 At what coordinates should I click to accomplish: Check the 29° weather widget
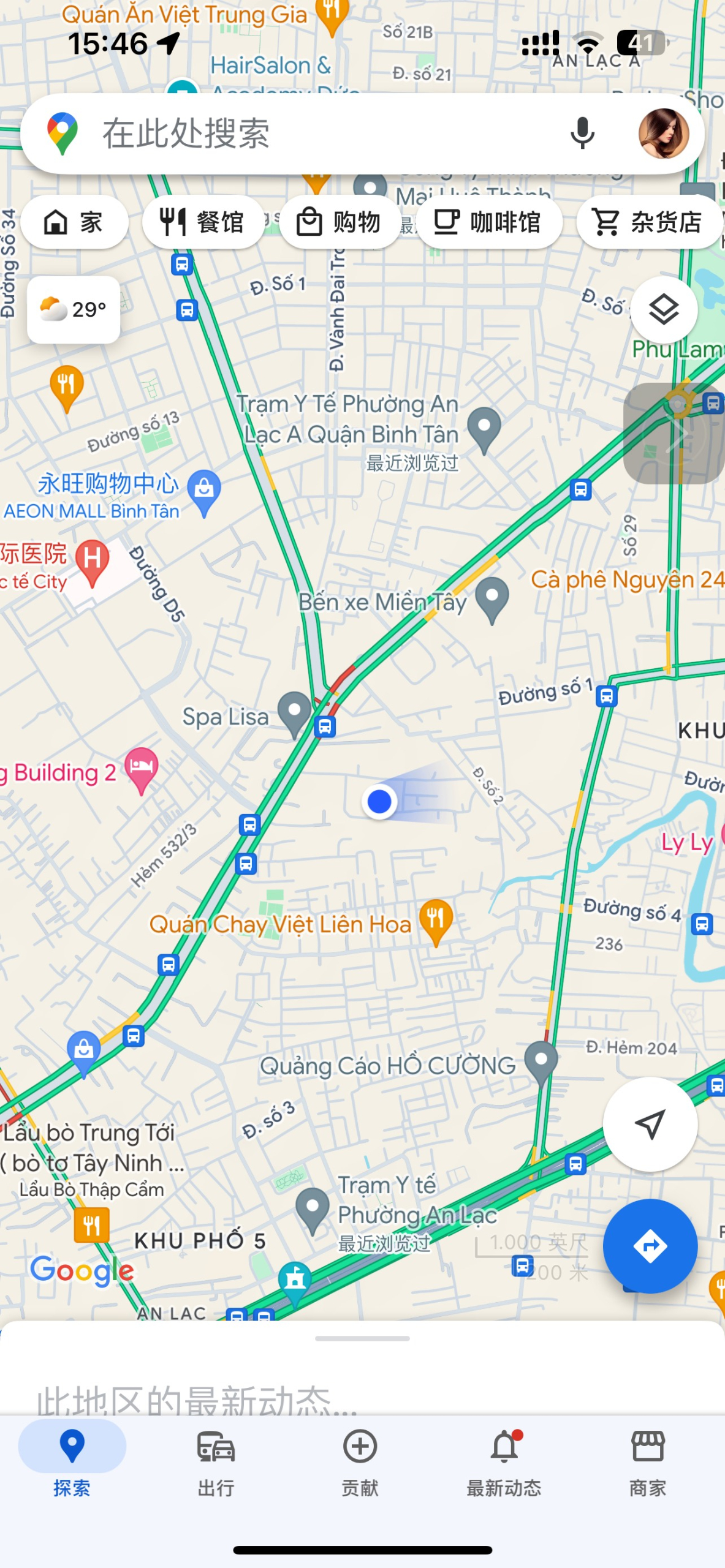click(x=74, y=310)
